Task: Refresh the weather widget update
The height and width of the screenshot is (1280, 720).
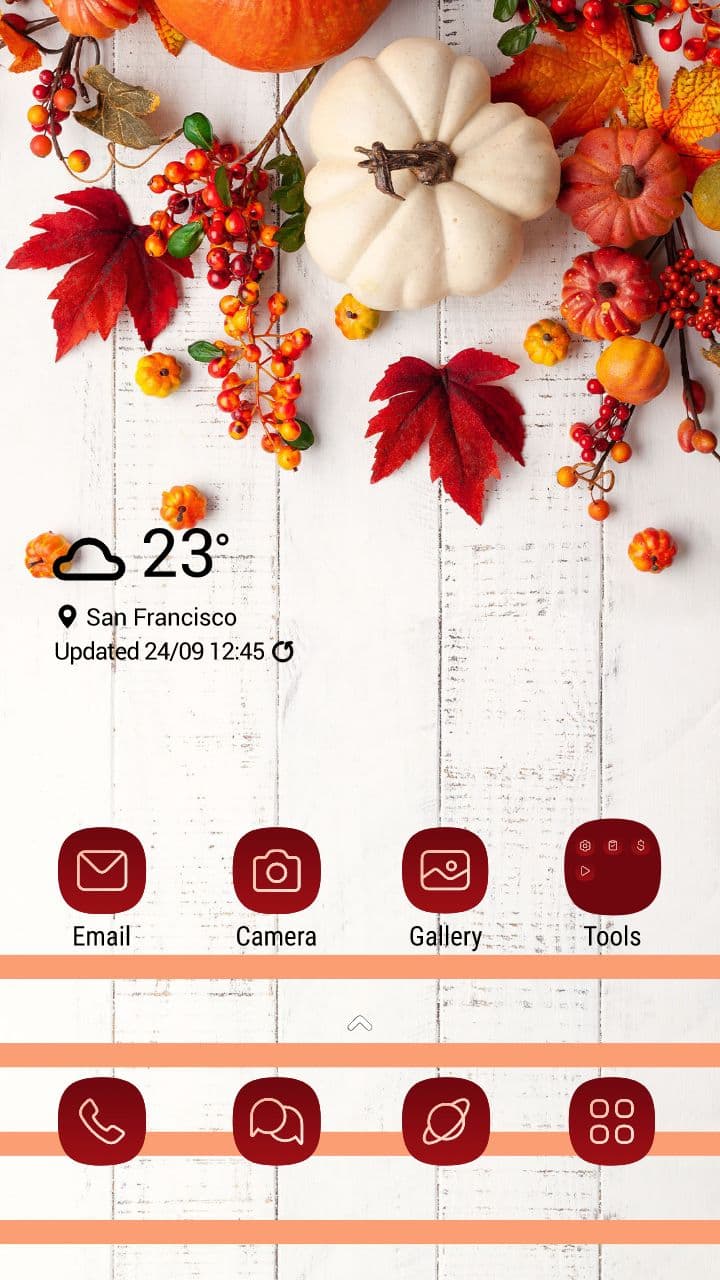Action: pyautogui.click(x=283, y=652)
